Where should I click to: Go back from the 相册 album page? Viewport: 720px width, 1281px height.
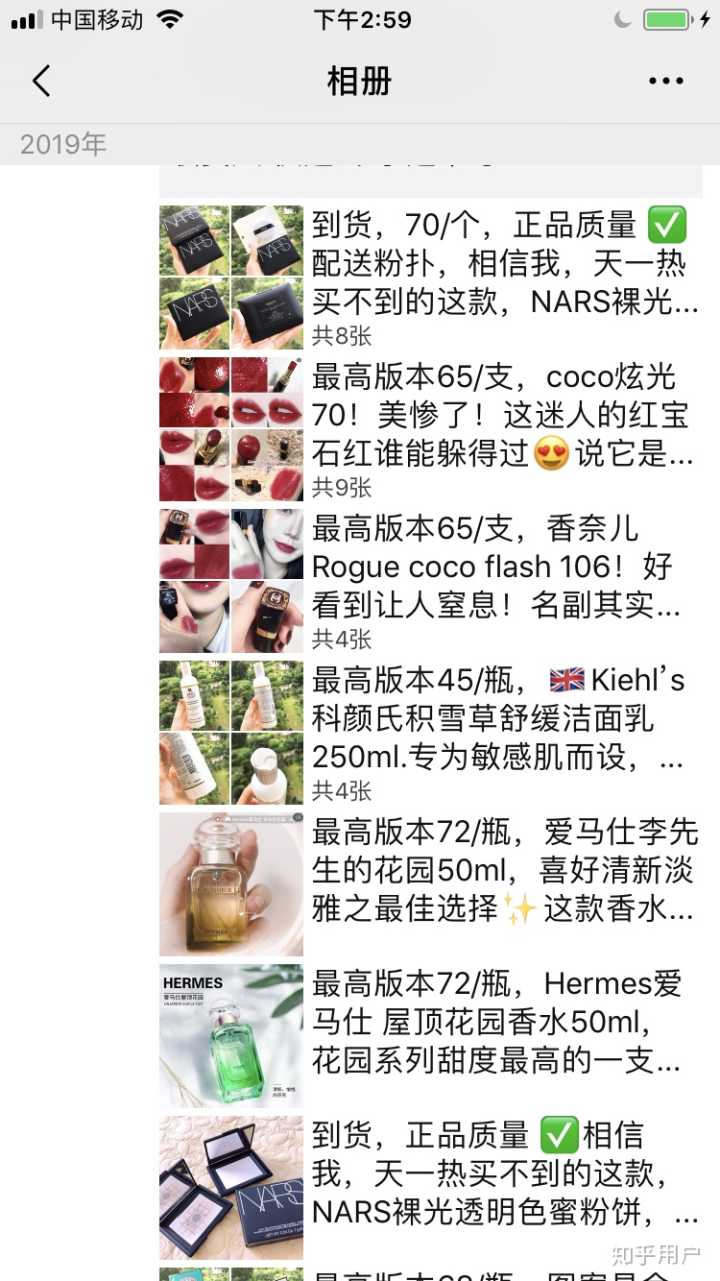[x=41, y=81]
